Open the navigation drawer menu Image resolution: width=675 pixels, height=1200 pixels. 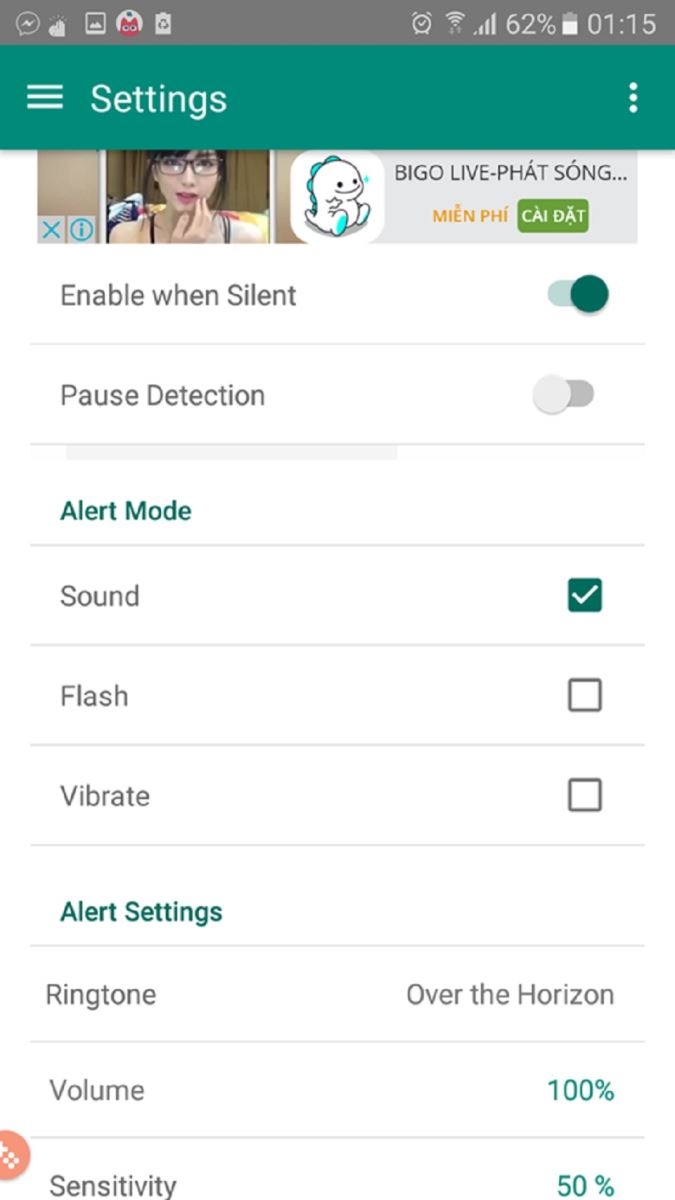pyautogui.click(x=44, y=97)
